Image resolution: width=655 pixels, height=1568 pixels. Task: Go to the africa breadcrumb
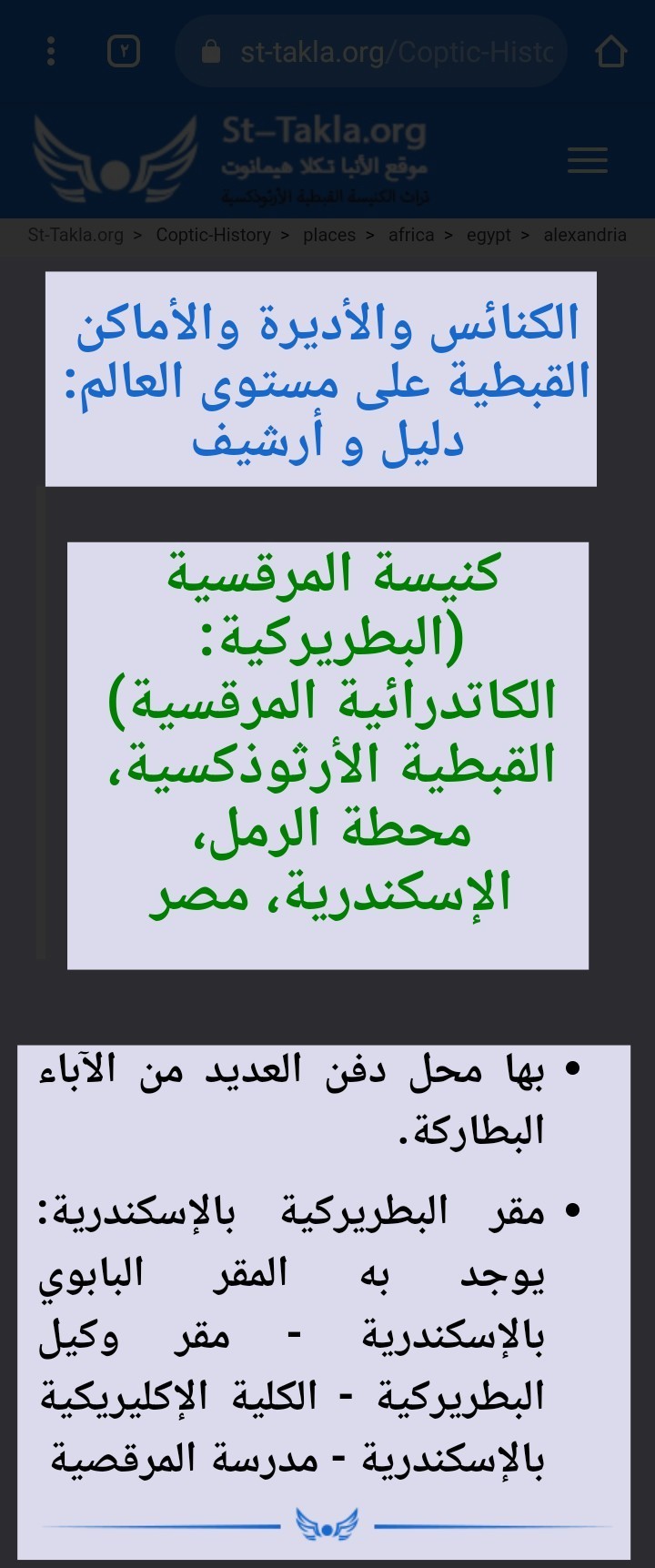tap(411, 235)
